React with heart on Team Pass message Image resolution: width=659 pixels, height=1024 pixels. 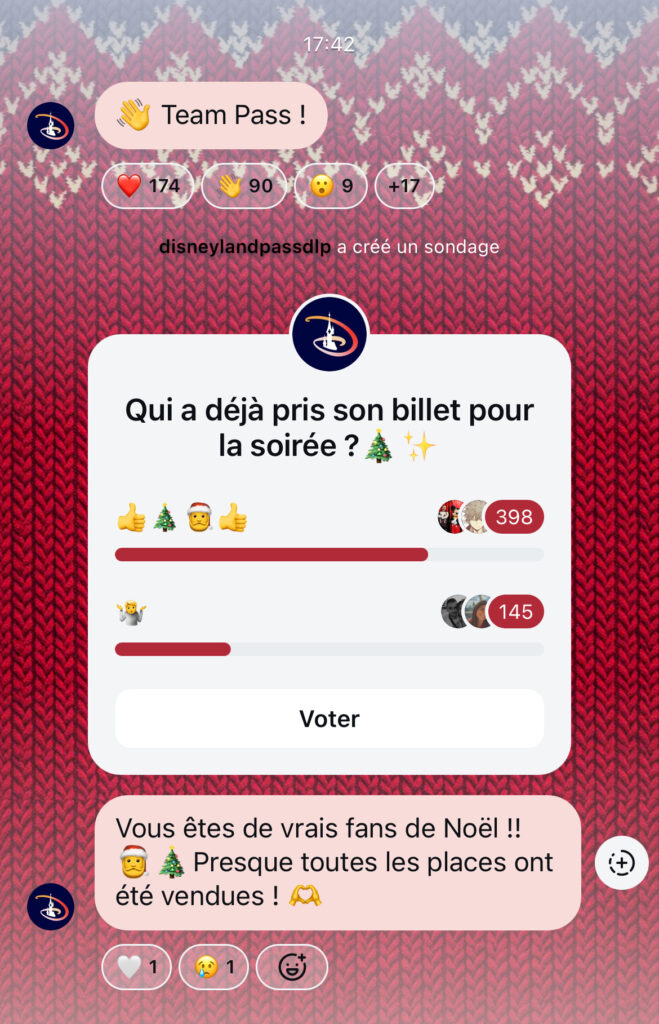click(x=147, y=186)
